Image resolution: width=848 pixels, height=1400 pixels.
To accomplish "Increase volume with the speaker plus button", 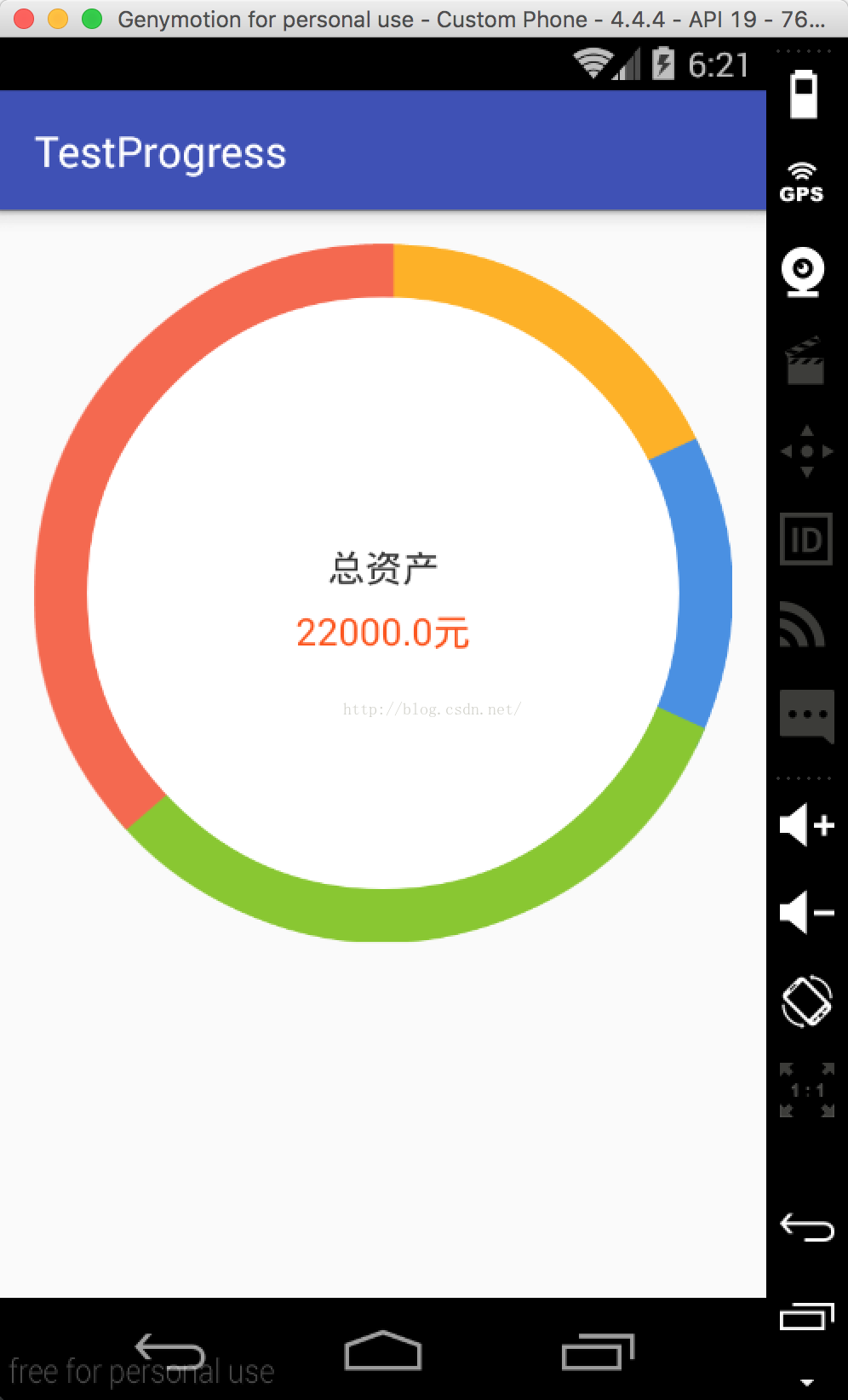I will pos(806,824).
